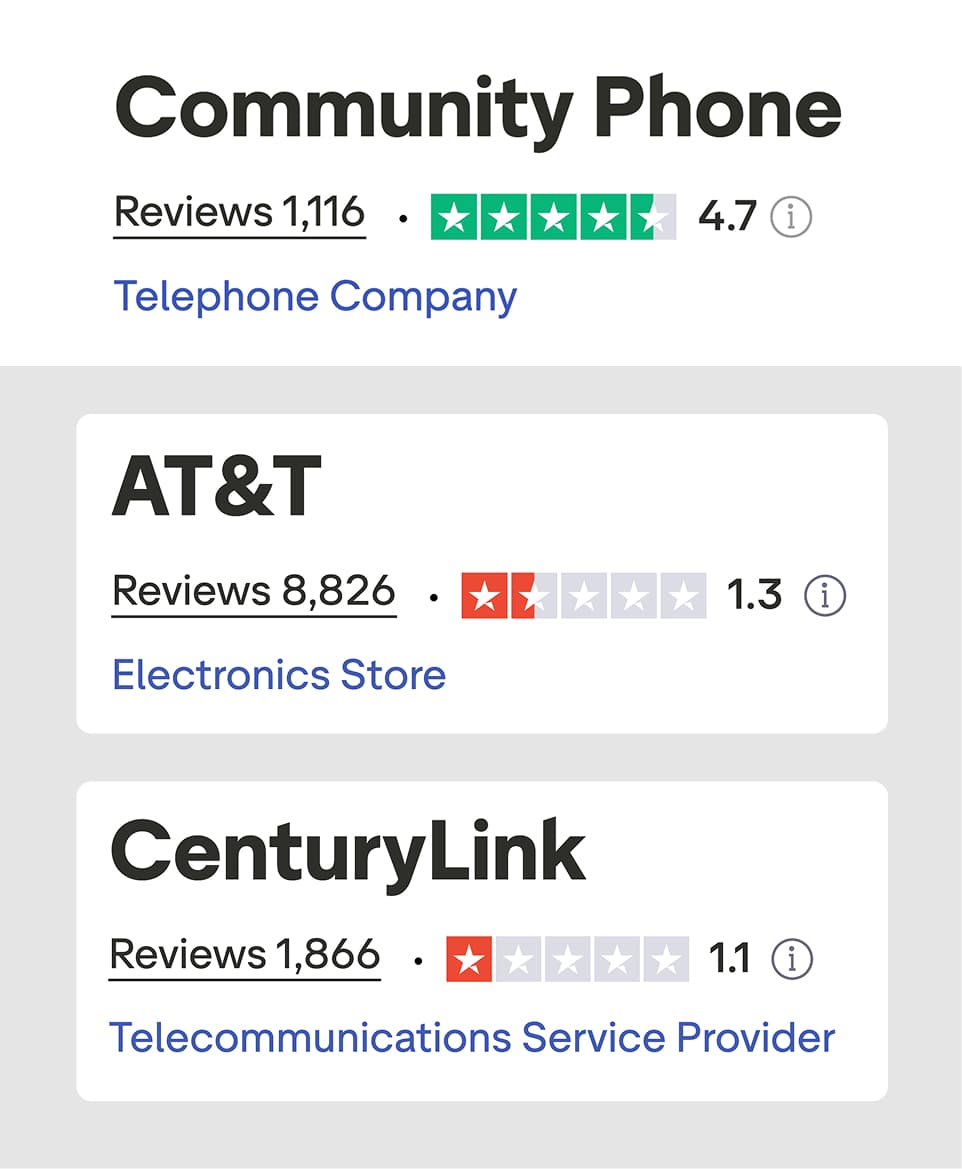This screenshot has height=1169, width=962.
Task: Click the info icon beside Community Phone's 4.7 rating
Action: tap(790, 216)
